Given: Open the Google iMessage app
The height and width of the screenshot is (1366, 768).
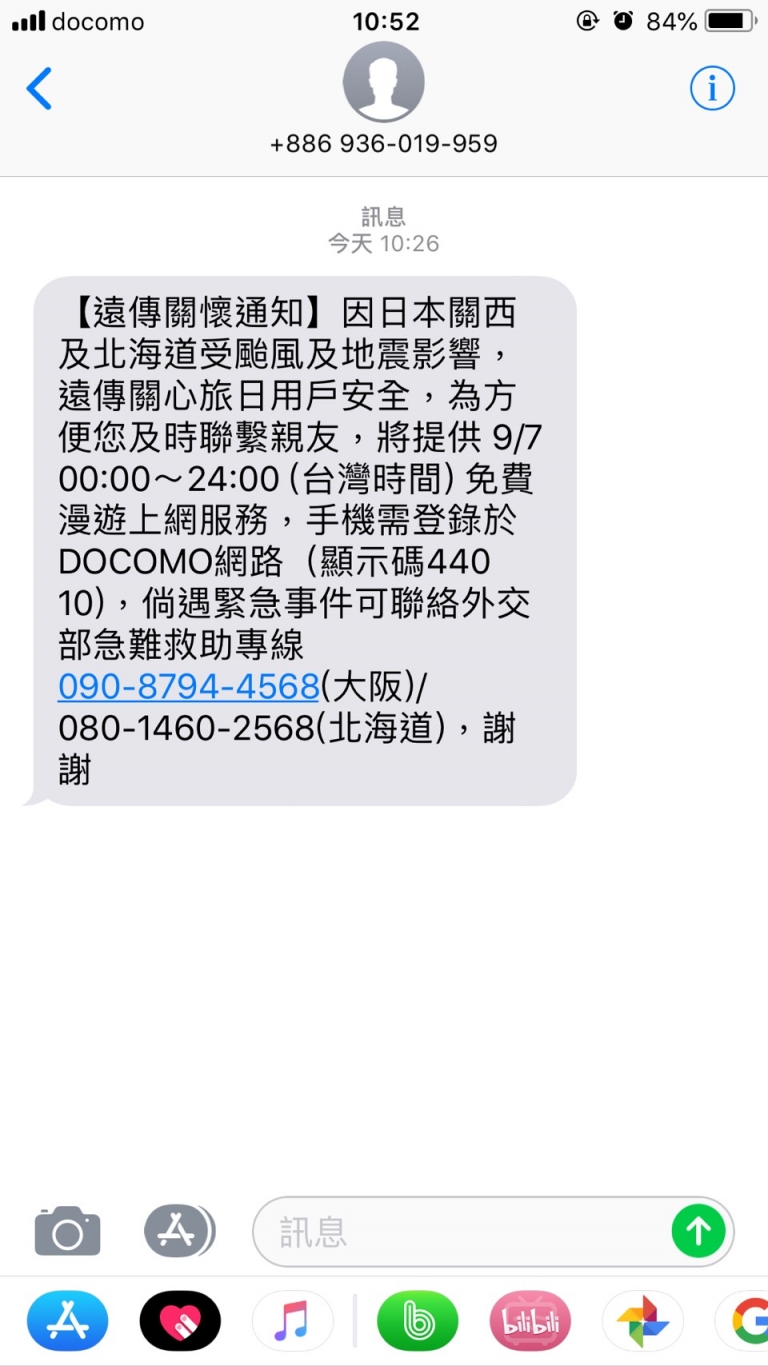Looking at the screenshot, I should pos(745,1322).
